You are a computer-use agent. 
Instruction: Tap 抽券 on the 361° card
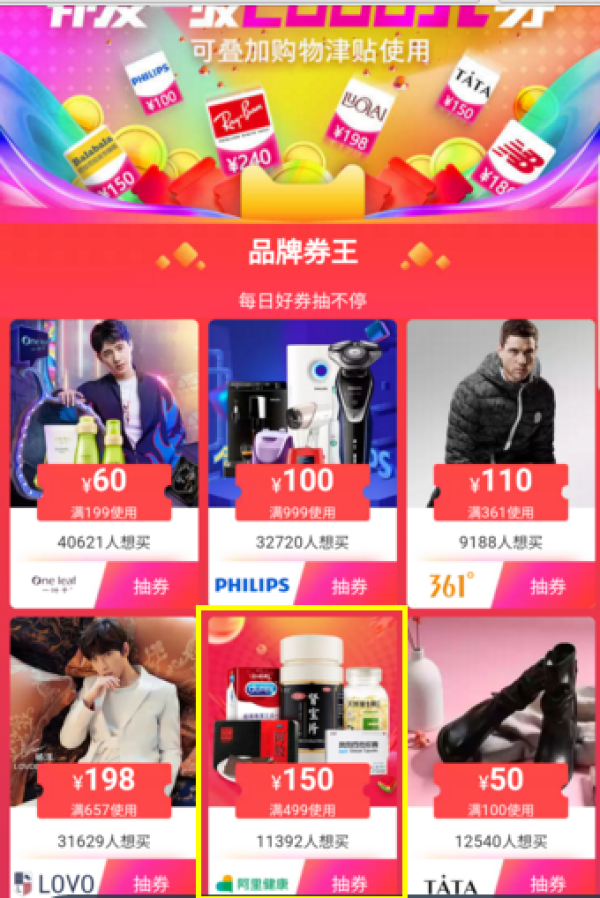tap(548, 586)
